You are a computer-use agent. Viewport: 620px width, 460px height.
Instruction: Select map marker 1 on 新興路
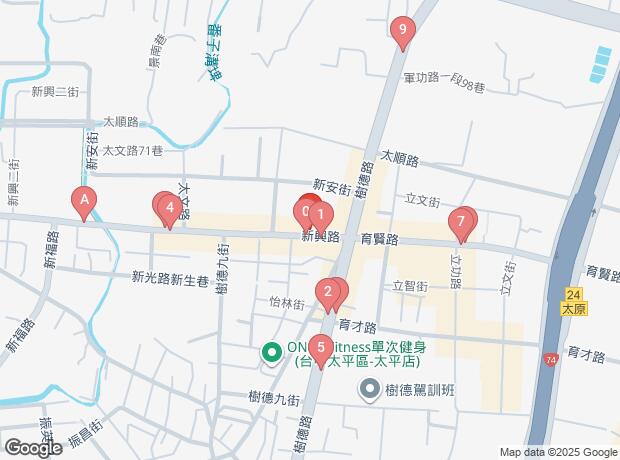(320, 214)
